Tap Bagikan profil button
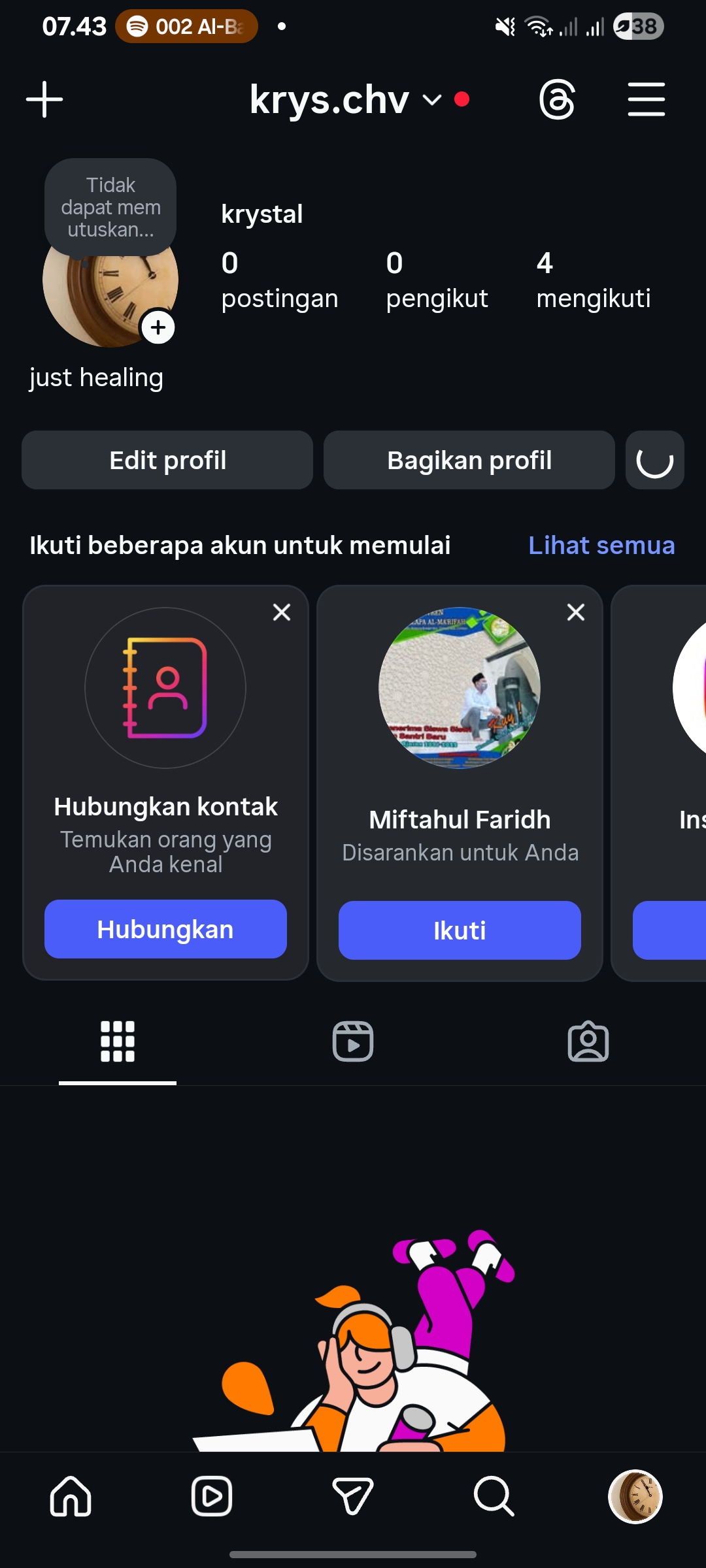The height and width of the screenshot is (1568, 706). pyautogui.click(x=469, y=460)
